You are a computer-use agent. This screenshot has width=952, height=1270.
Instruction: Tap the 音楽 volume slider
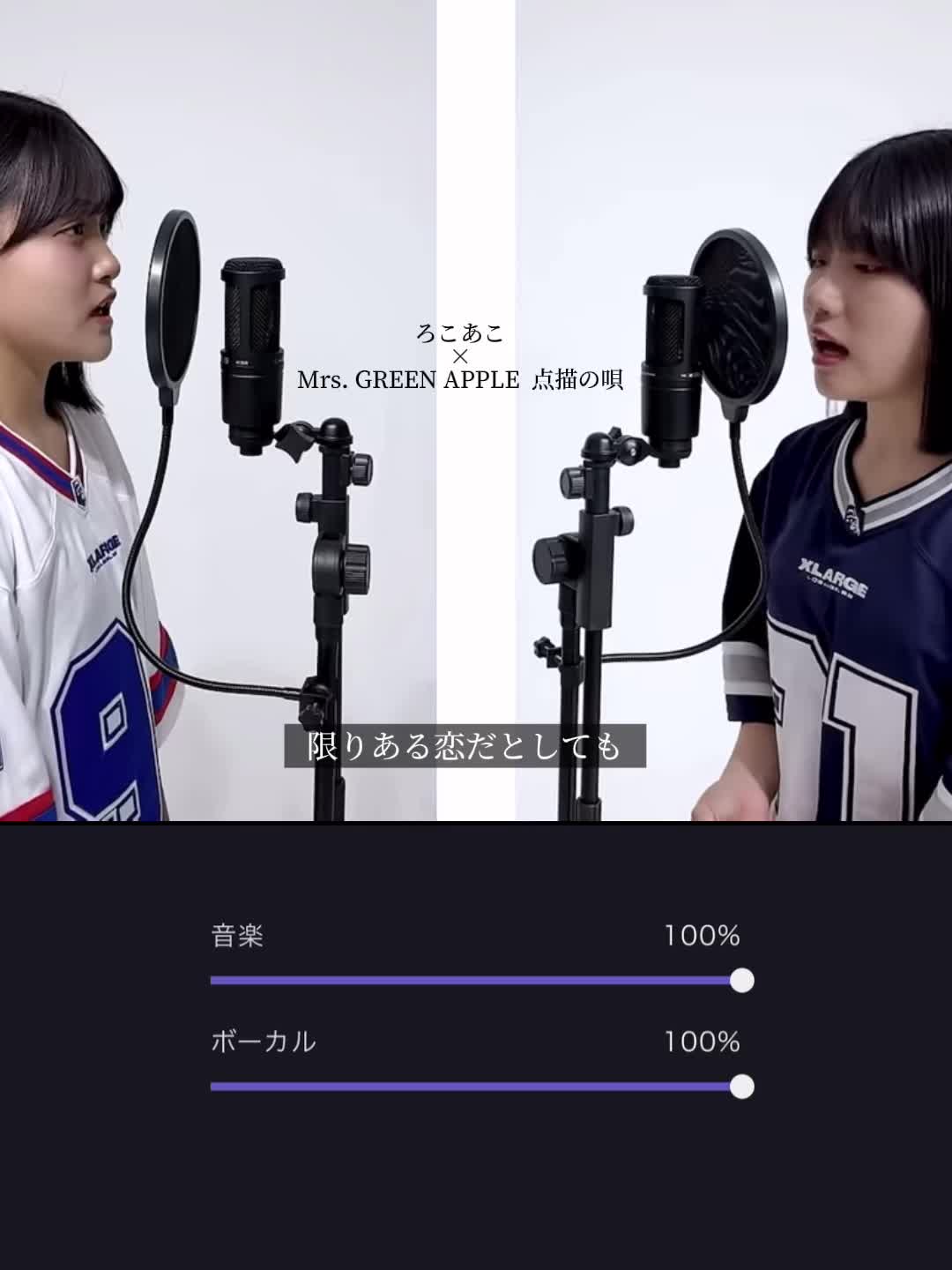click(481, 981)
